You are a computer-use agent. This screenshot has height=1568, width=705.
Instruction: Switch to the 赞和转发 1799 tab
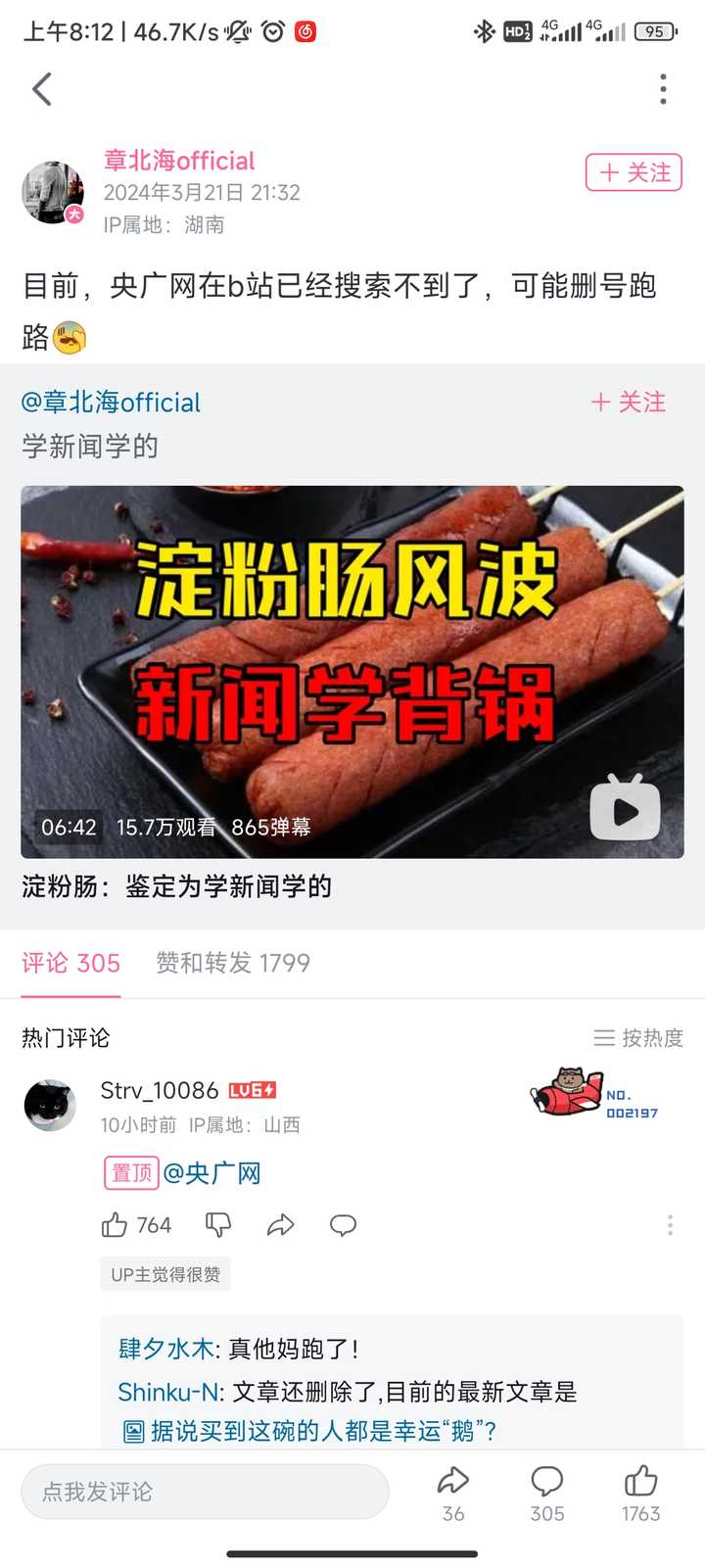pyautogui.click(x=233, y=963)
